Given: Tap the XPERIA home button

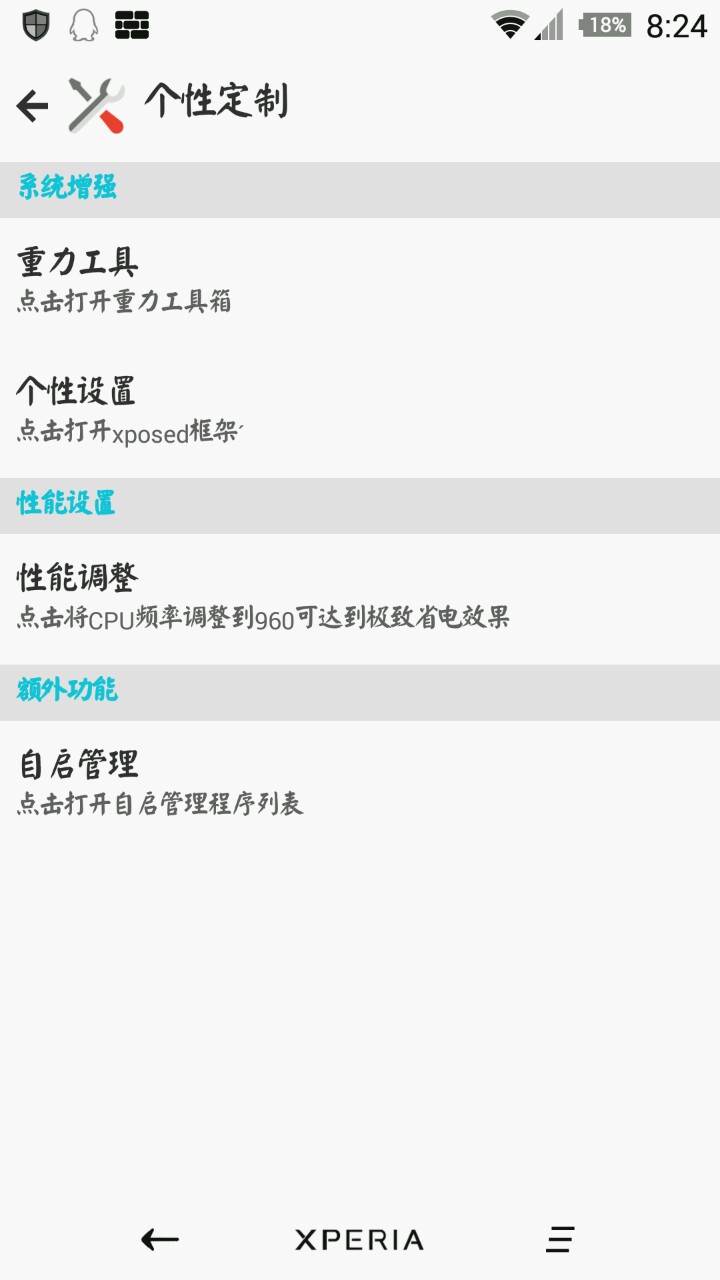Looking at the screenshot, I should pyautogui.click(x=360, y=1240).
